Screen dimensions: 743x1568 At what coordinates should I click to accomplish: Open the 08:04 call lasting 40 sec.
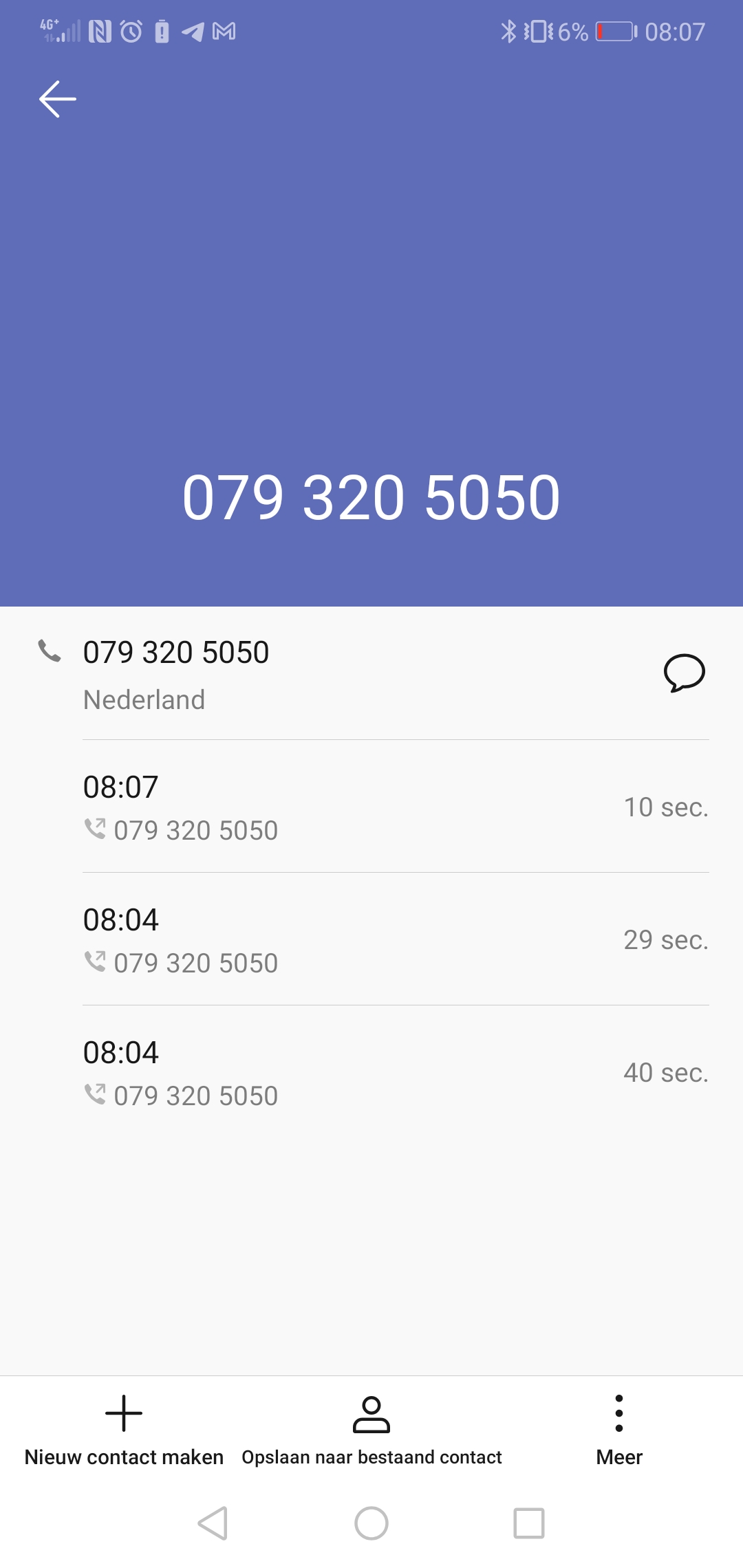point(396,1072)
